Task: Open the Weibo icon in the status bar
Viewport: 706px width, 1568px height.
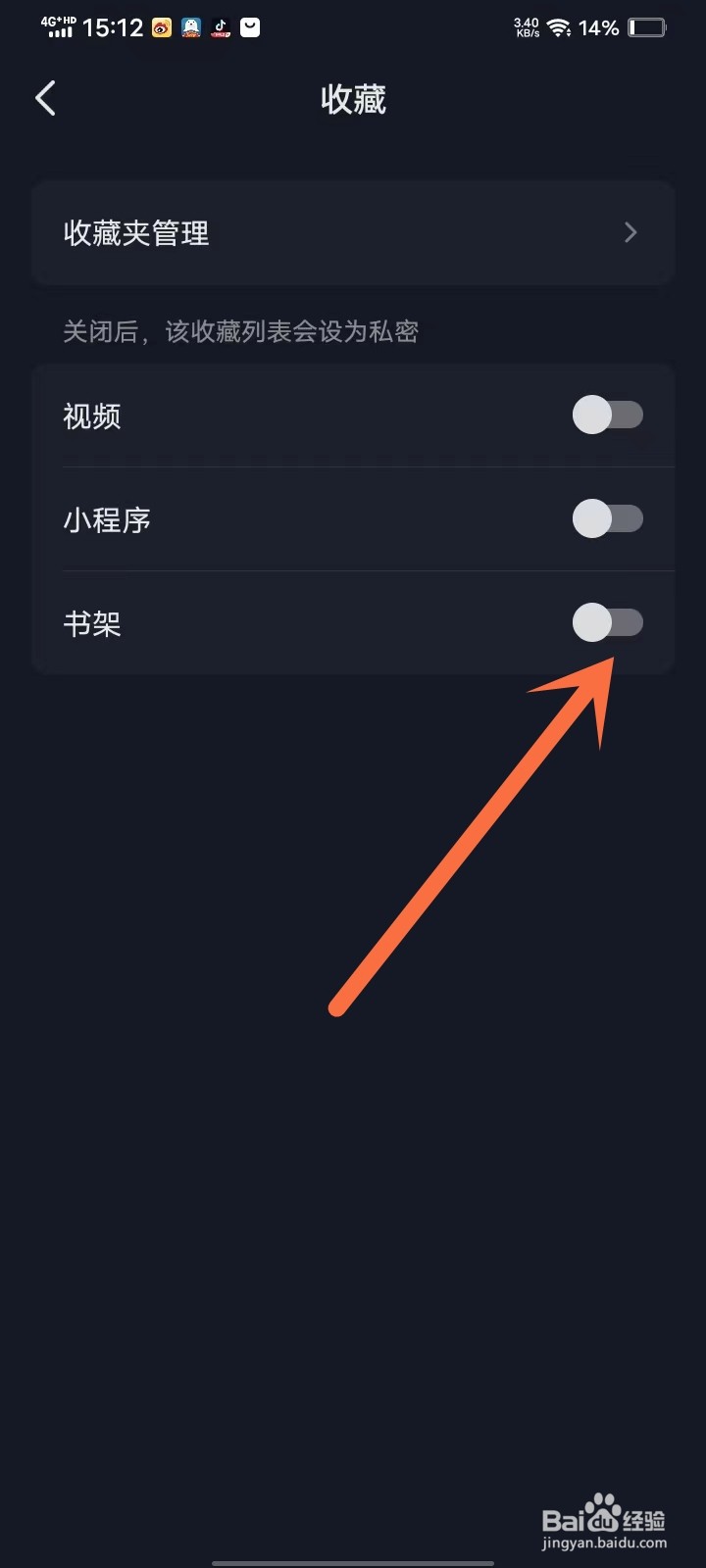Action: [160, 27]
